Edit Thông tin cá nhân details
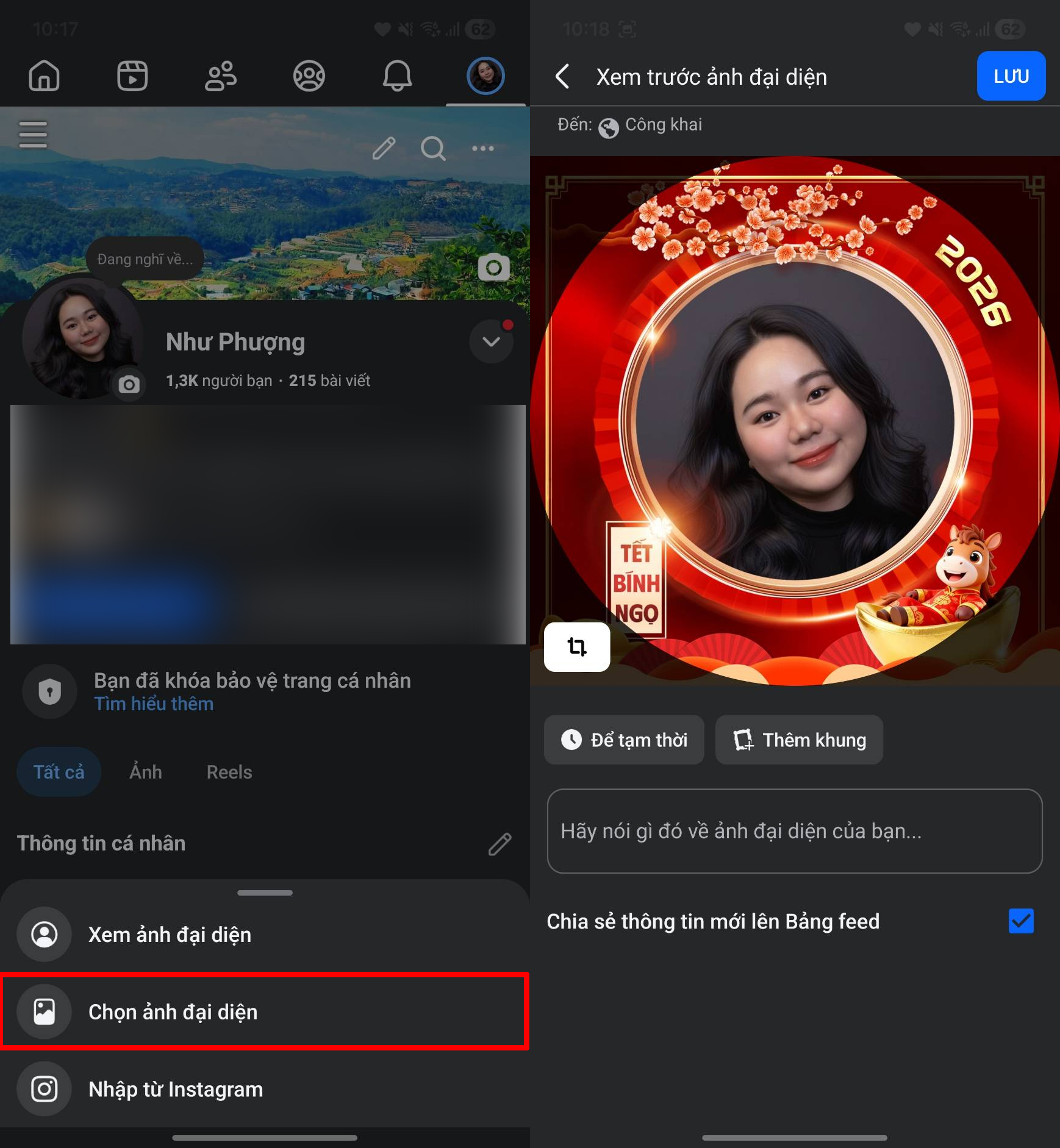The image size is (1060, 1148). click(x=500, y=844)
